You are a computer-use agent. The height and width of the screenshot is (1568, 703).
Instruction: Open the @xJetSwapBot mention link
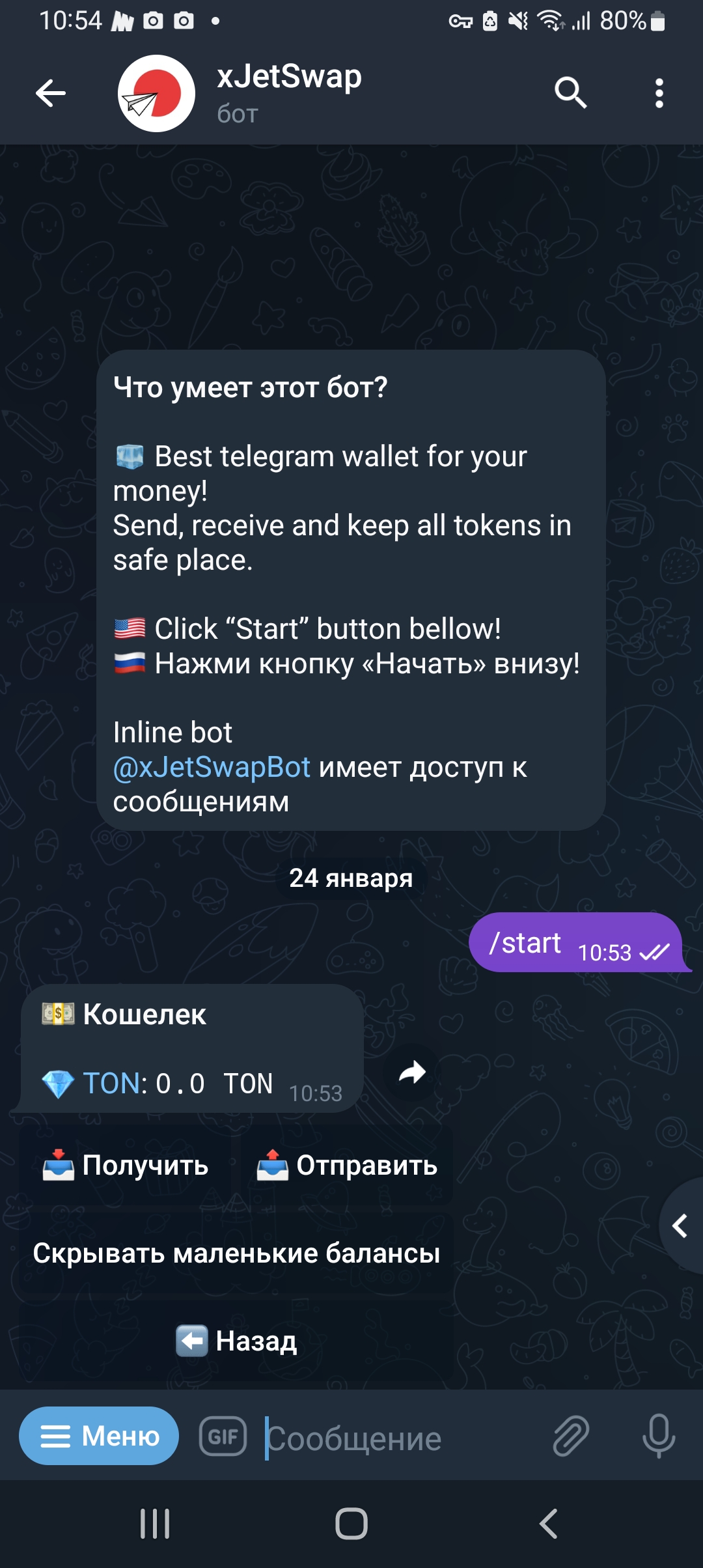pyautogui.click(x=212, y=768)
